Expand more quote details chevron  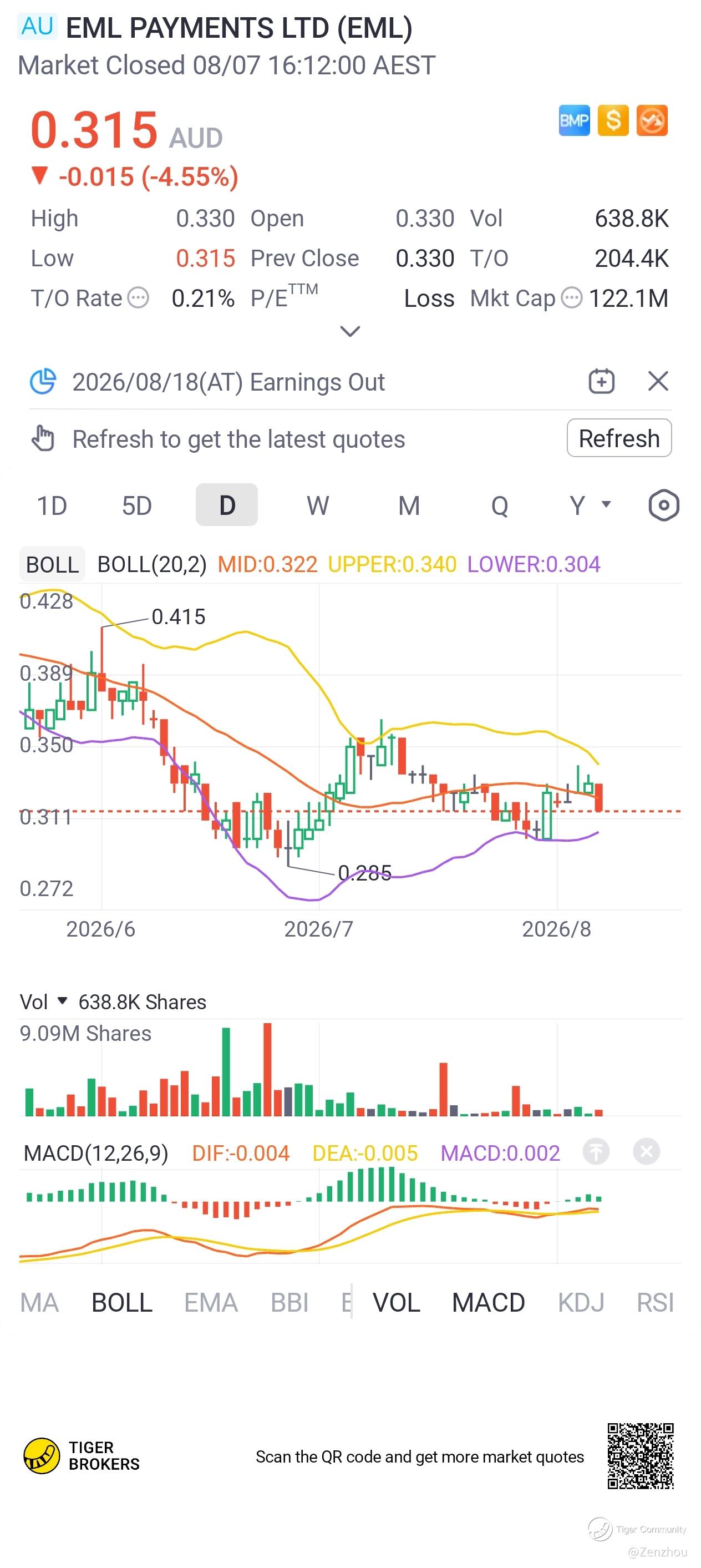pyautogui.click(x=350, y=331)
